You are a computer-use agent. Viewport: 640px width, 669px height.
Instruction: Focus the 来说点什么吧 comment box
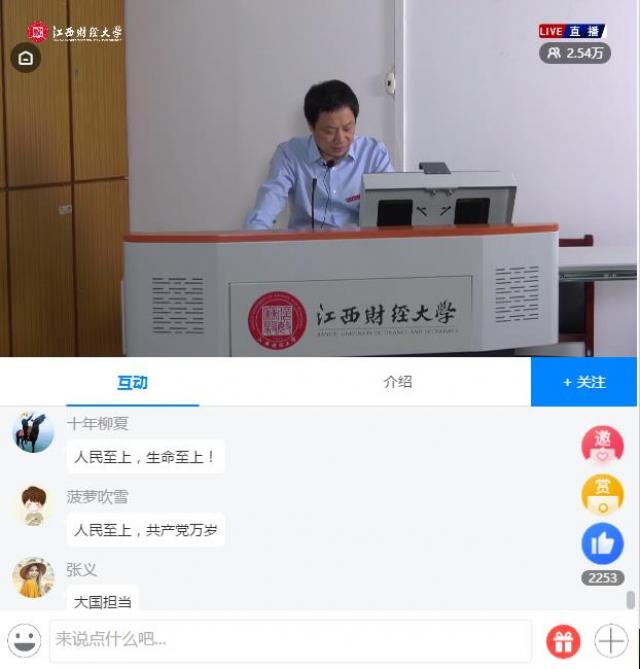click(290, 640)
